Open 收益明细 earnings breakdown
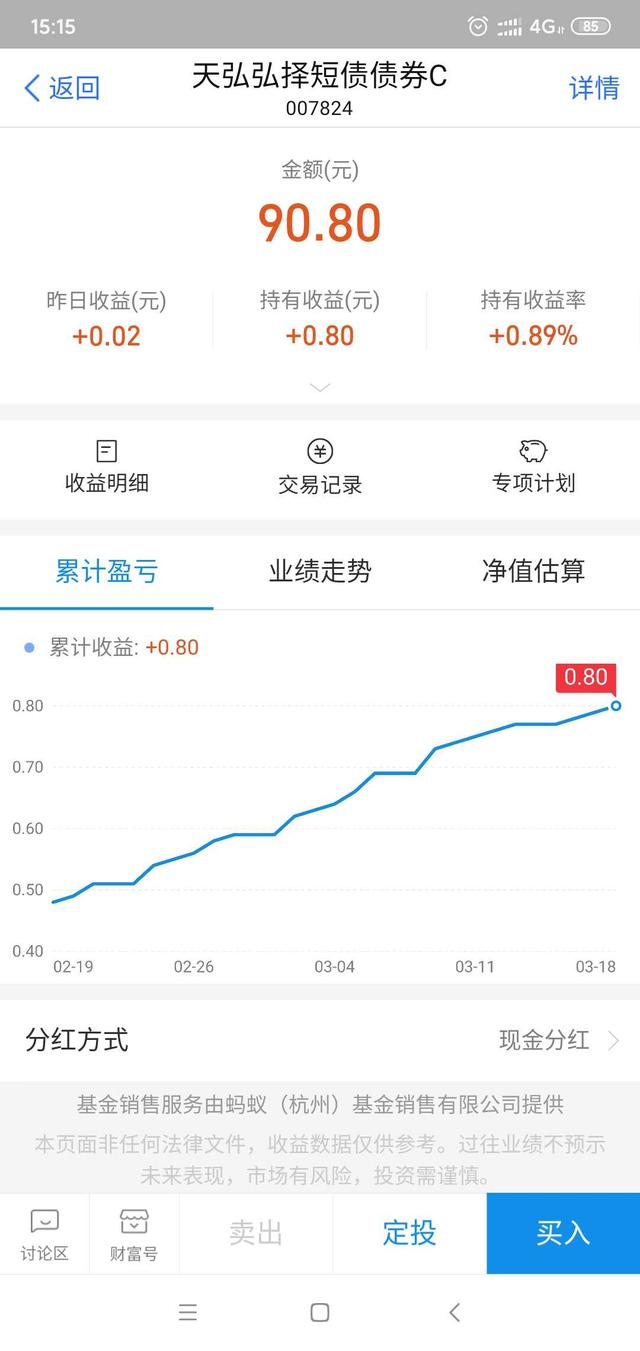This screenshot has height=1351, width=640. click(107, 466)
